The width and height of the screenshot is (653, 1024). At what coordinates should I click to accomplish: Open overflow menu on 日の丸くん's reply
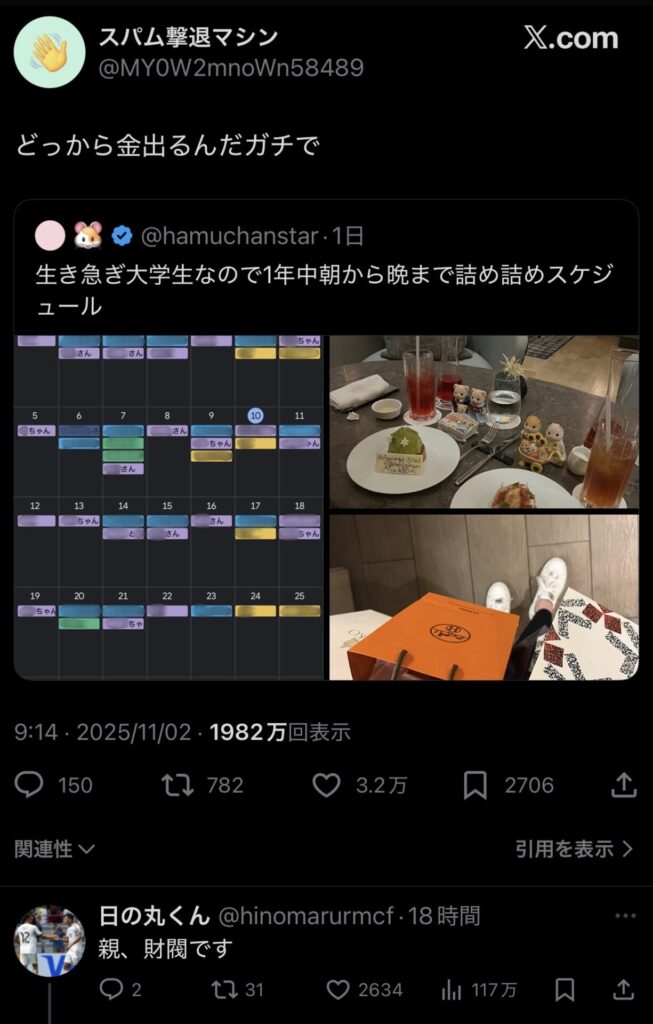(625, 916)
